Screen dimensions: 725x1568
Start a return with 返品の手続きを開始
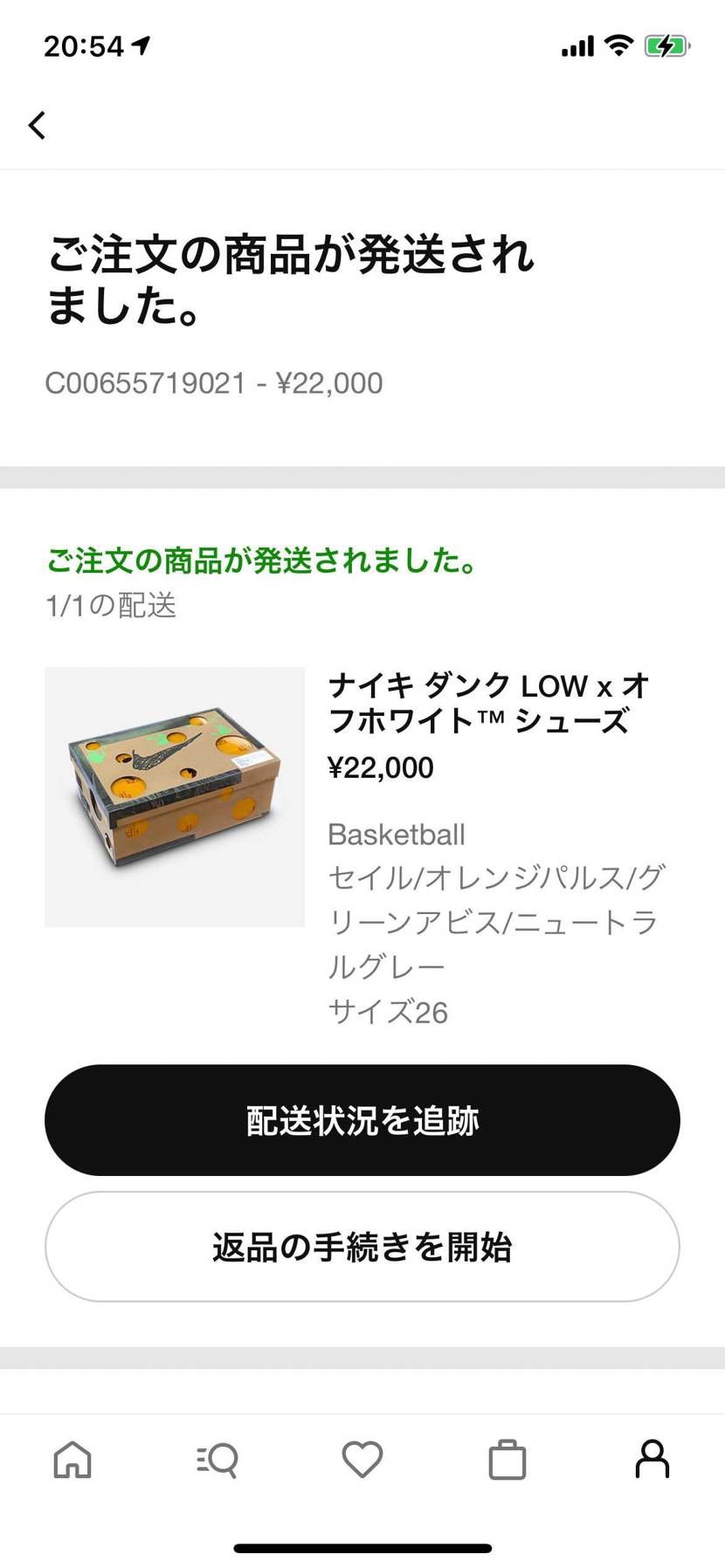coord(362,1247)
